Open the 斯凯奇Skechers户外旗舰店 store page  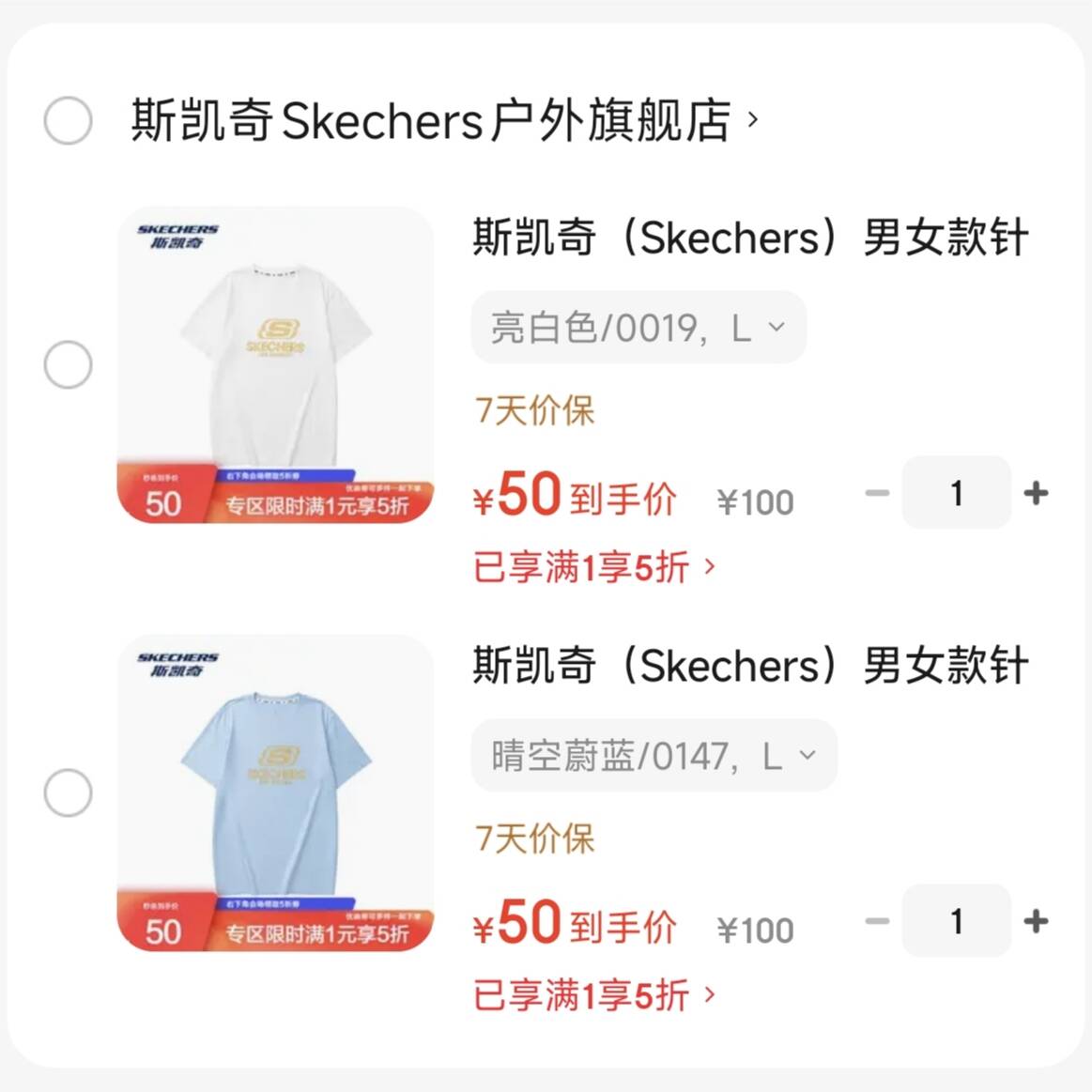pyautogui.click(x=441, y=120)
